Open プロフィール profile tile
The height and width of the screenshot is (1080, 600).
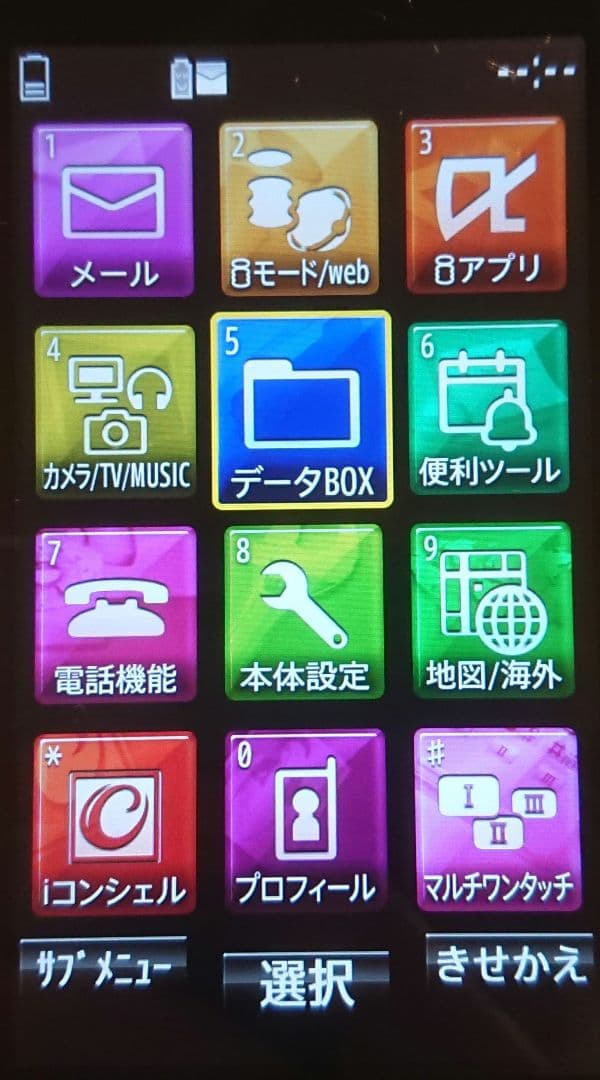305,819
